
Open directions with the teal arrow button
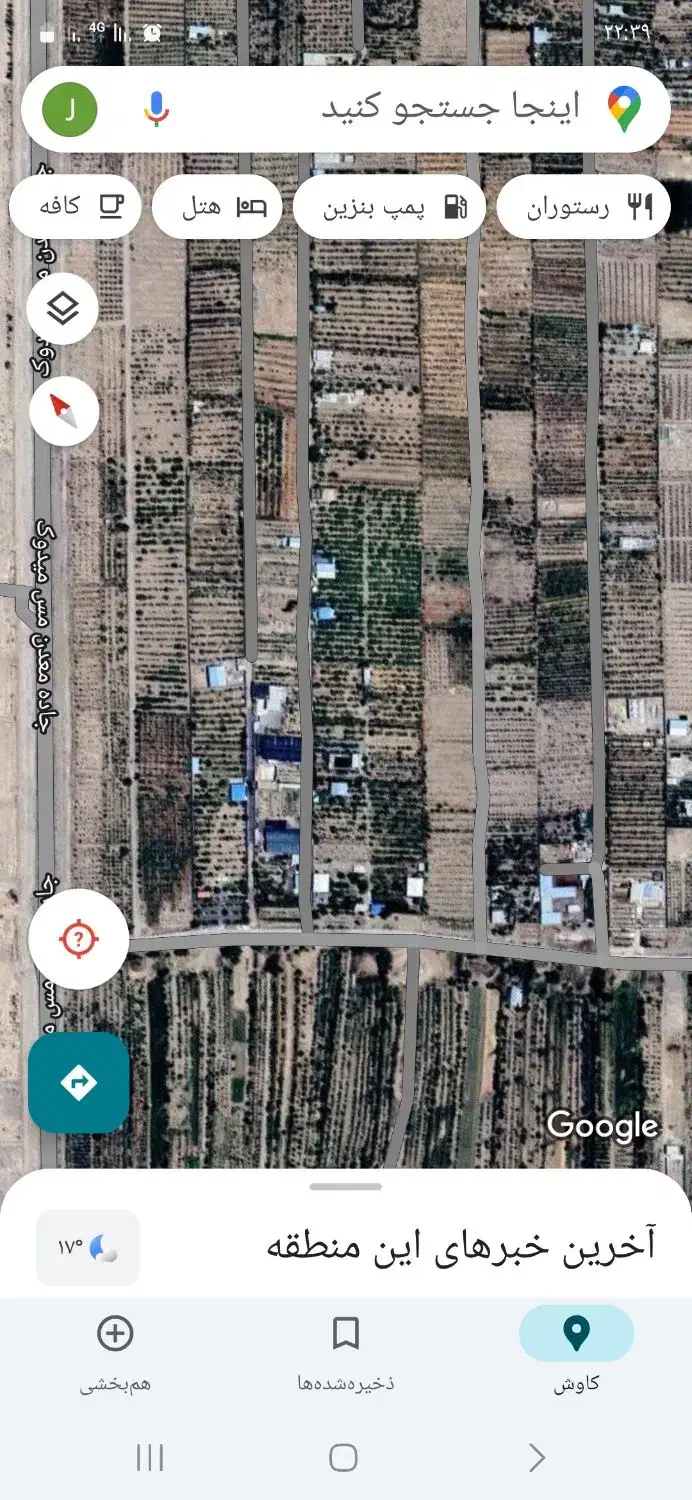(x=79, y=1082)
